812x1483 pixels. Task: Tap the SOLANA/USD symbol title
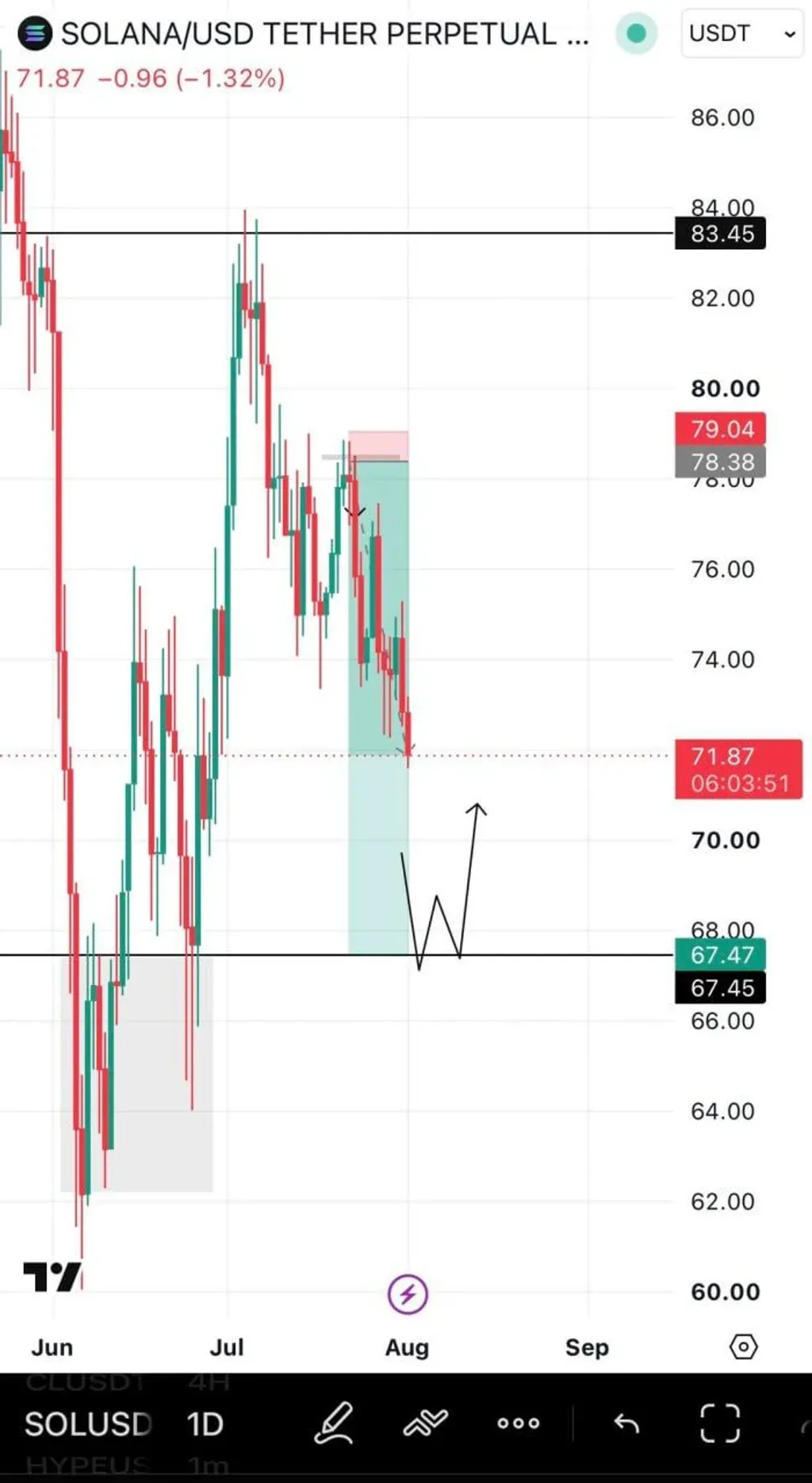coord(324,34)
